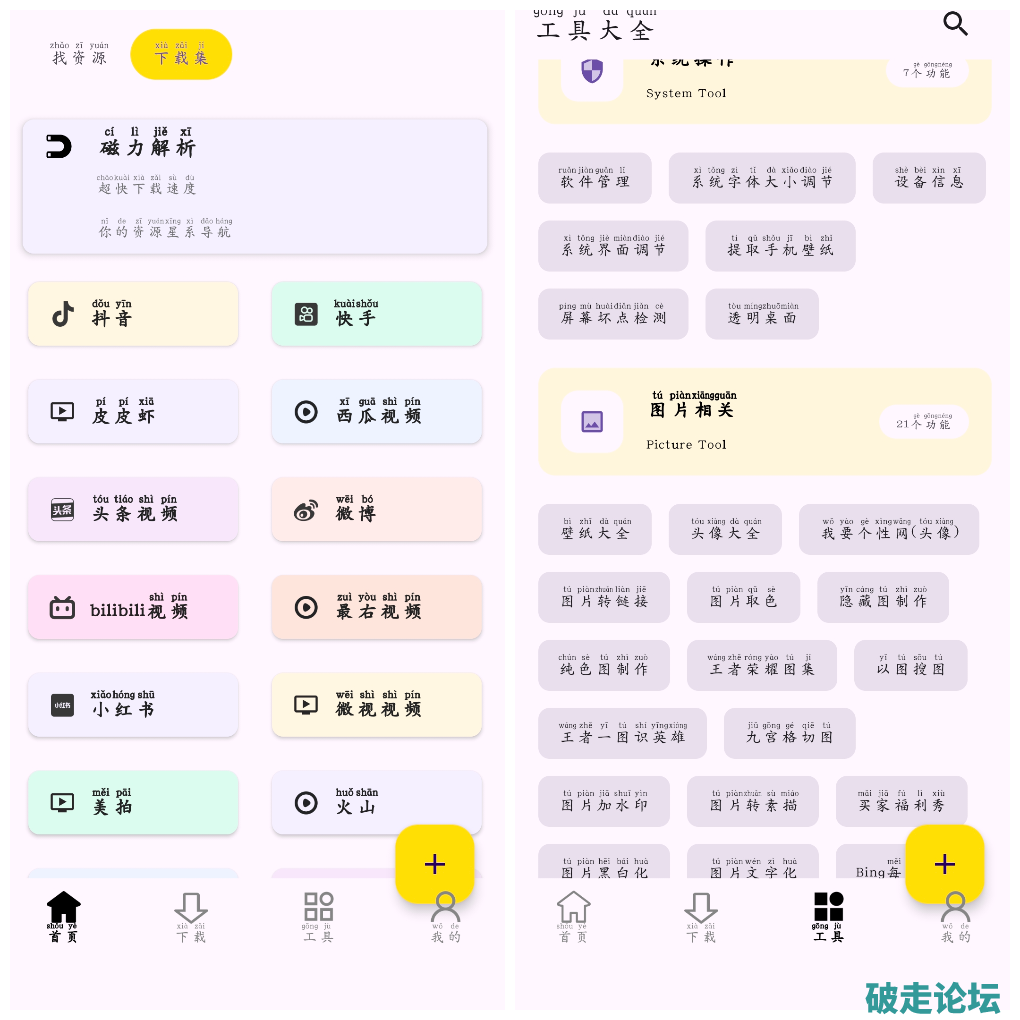The height and width of the screenshot is (1020, 1020).
Task: Select the bilibili视频 tile
Action: coord(133,607)
